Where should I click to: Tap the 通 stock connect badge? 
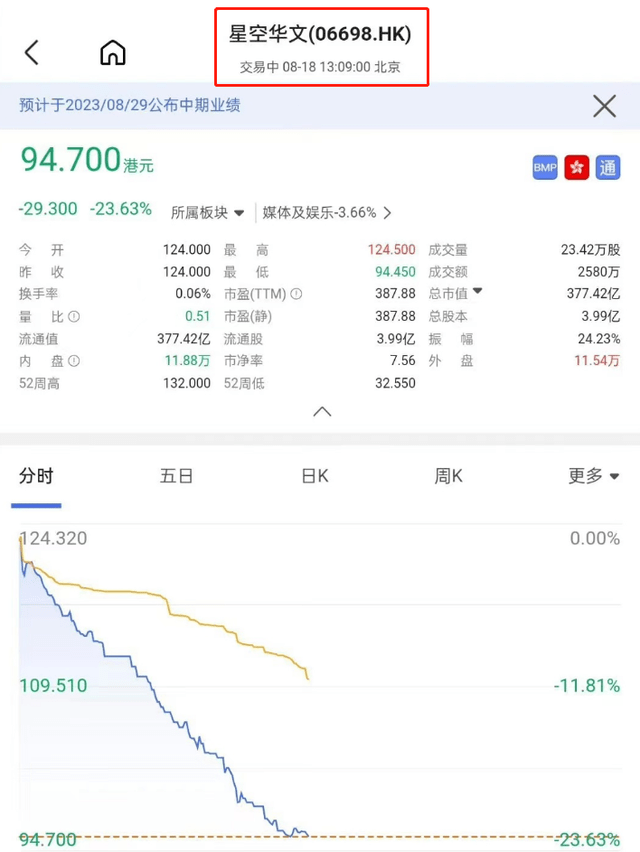click(x=607, y=168)
